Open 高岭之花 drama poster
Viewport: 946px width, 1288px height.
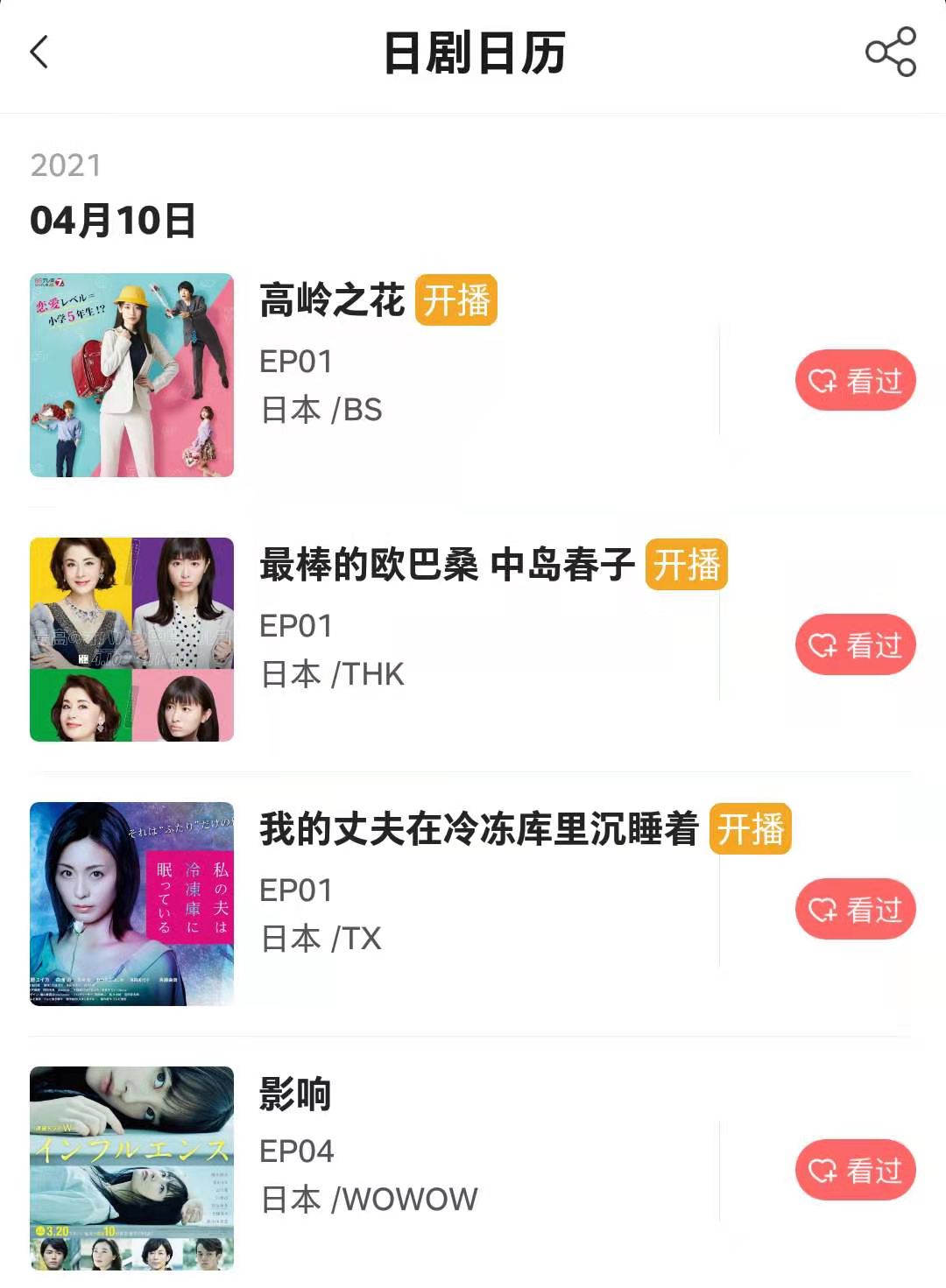(x=132, y=376)
